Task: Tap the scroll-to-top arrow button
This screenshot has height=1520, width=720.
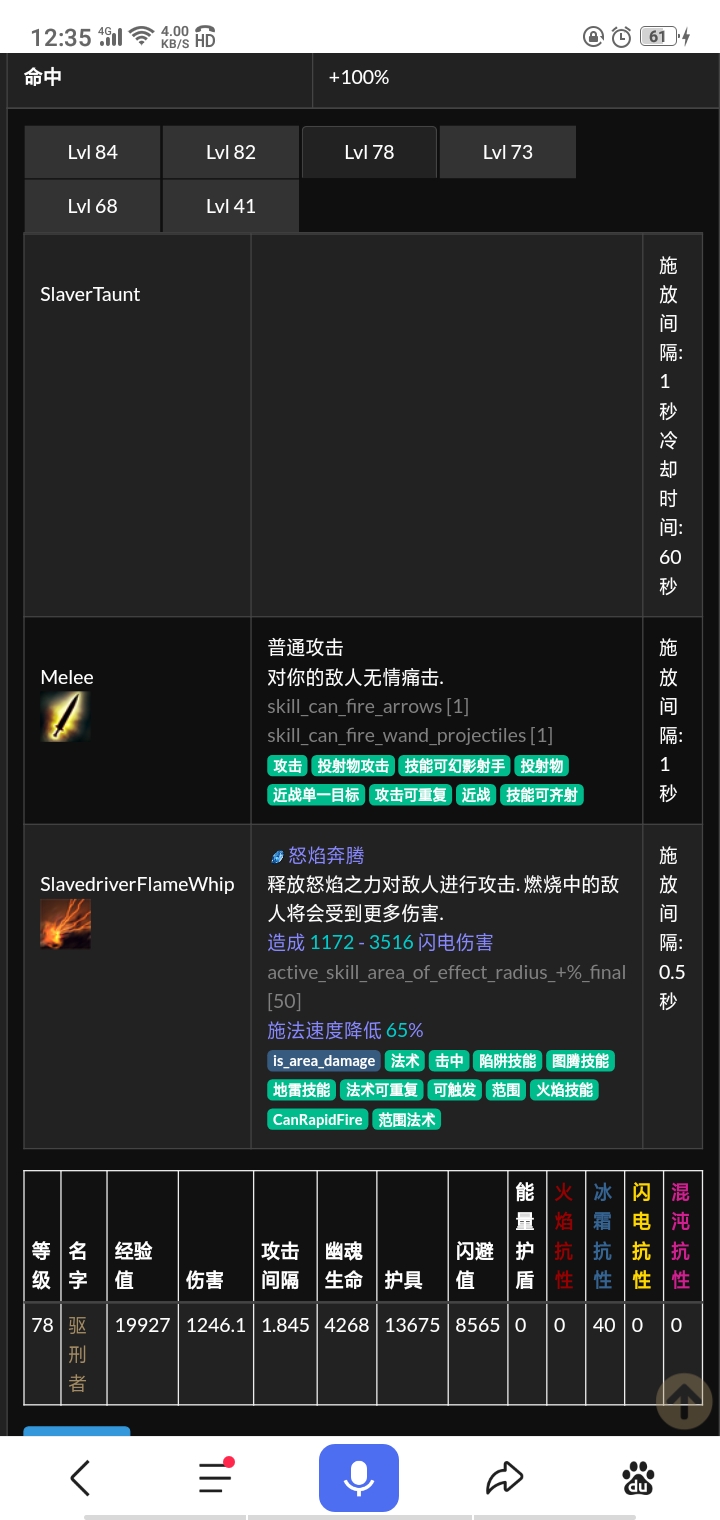Action: point(684,1399)
